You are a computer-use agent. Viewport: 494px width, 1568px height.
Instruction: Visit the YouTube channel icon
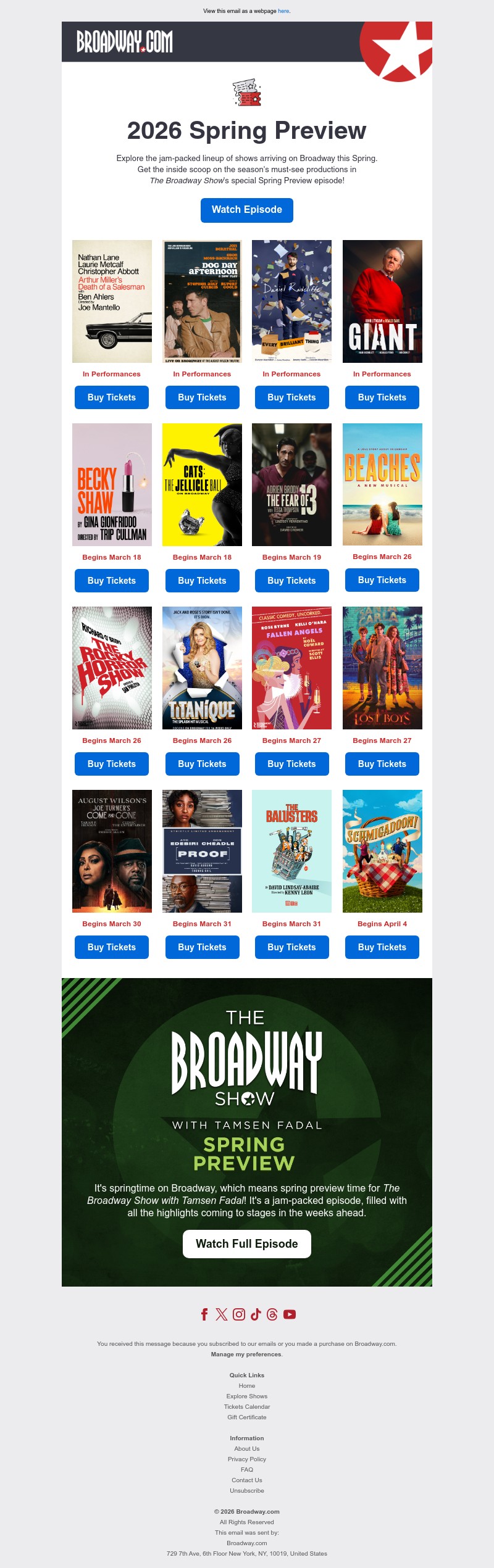tap(290, 1314)
